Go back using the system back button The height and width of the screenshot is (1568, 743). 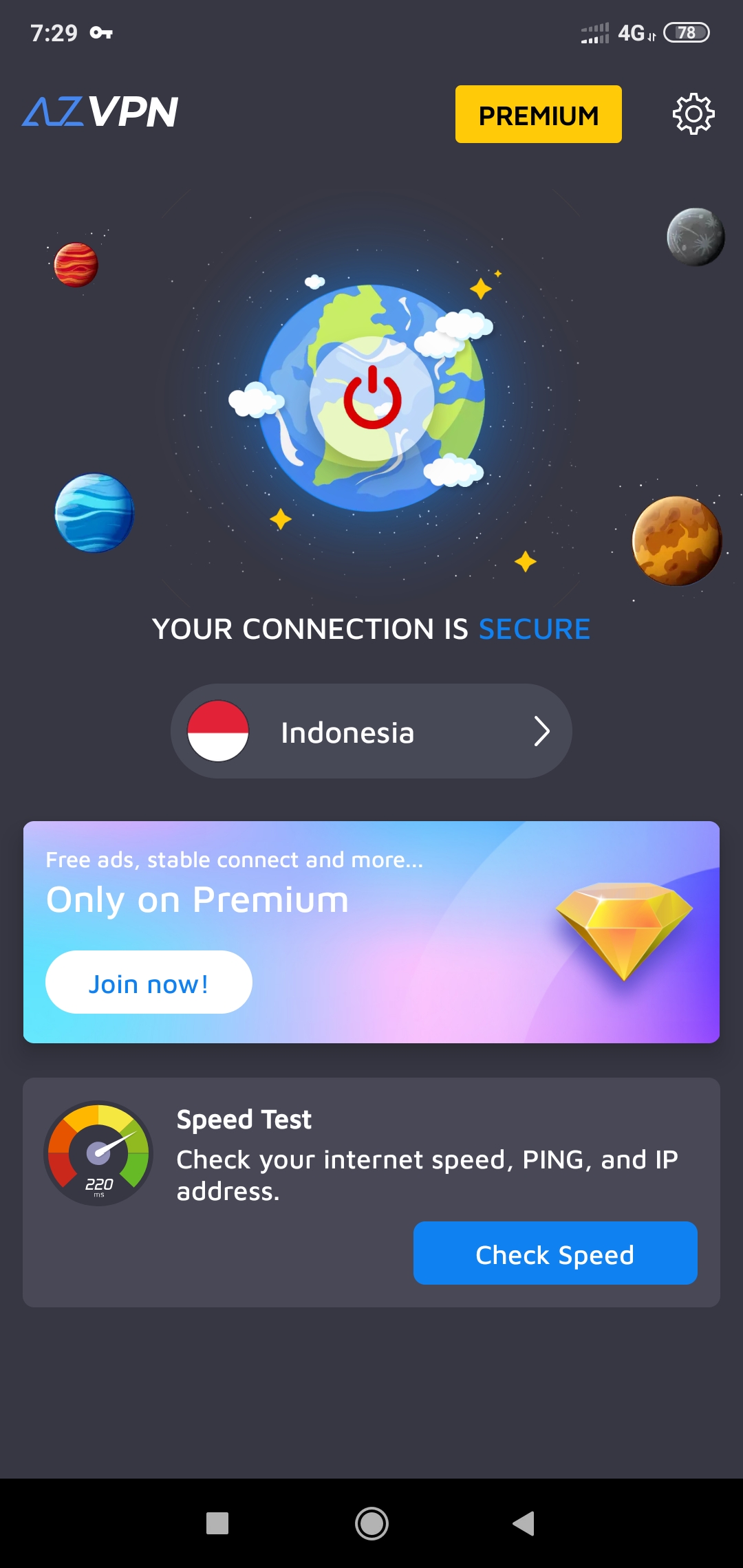(x=524, y=1523)
